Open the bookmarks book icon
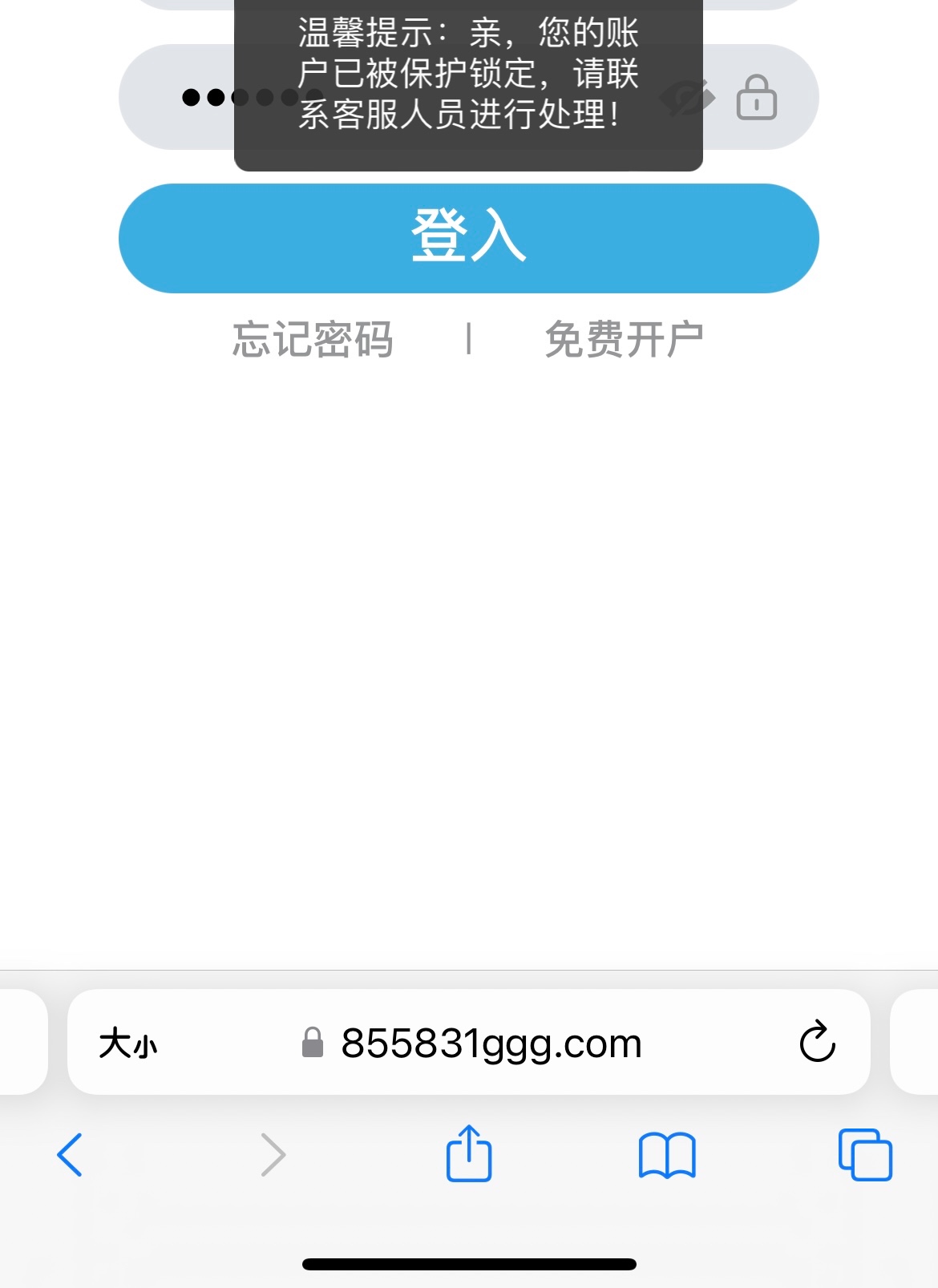 [x=667, y=1155]
